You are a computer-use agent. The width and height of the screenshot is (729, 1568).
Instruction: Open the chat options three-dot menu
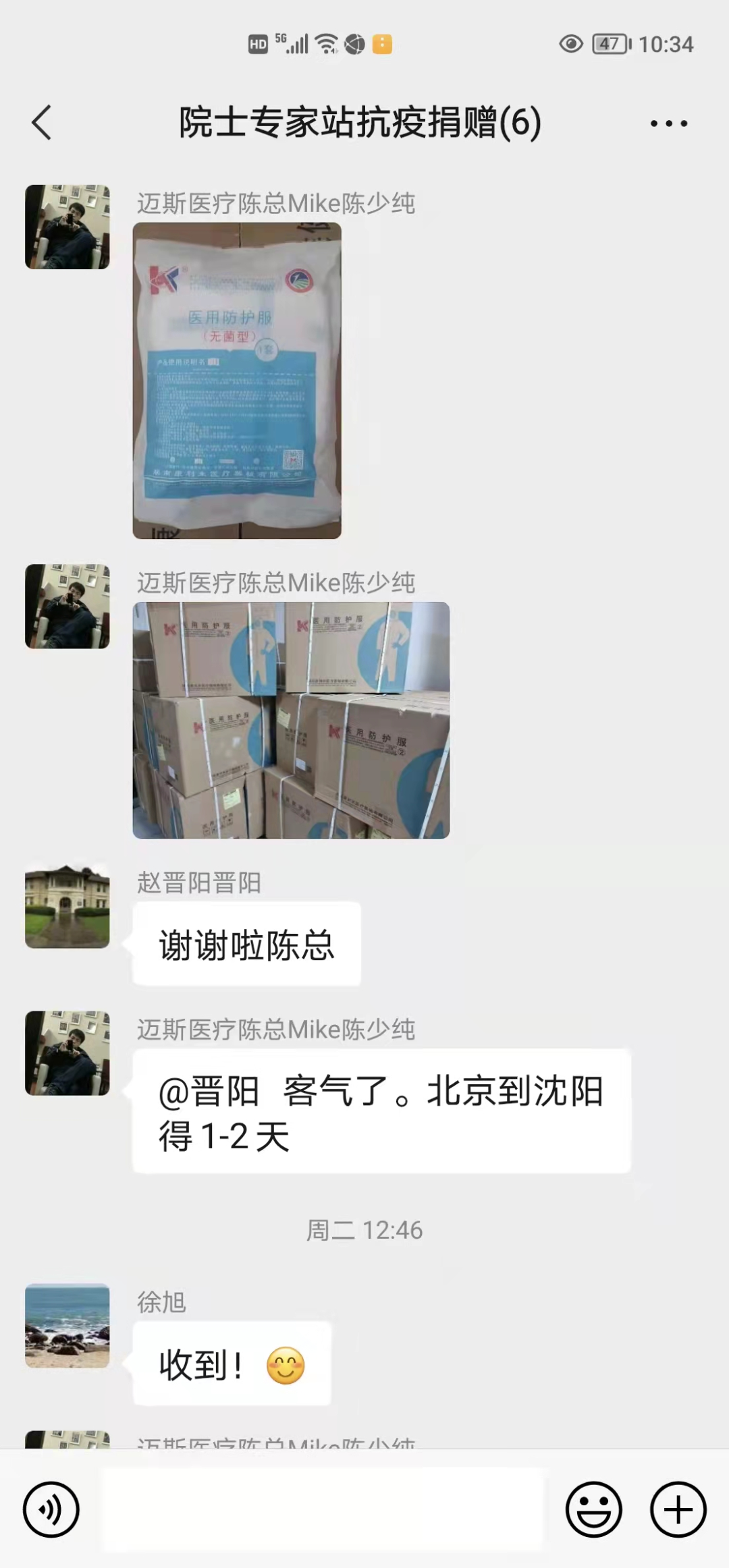[668, 123]
